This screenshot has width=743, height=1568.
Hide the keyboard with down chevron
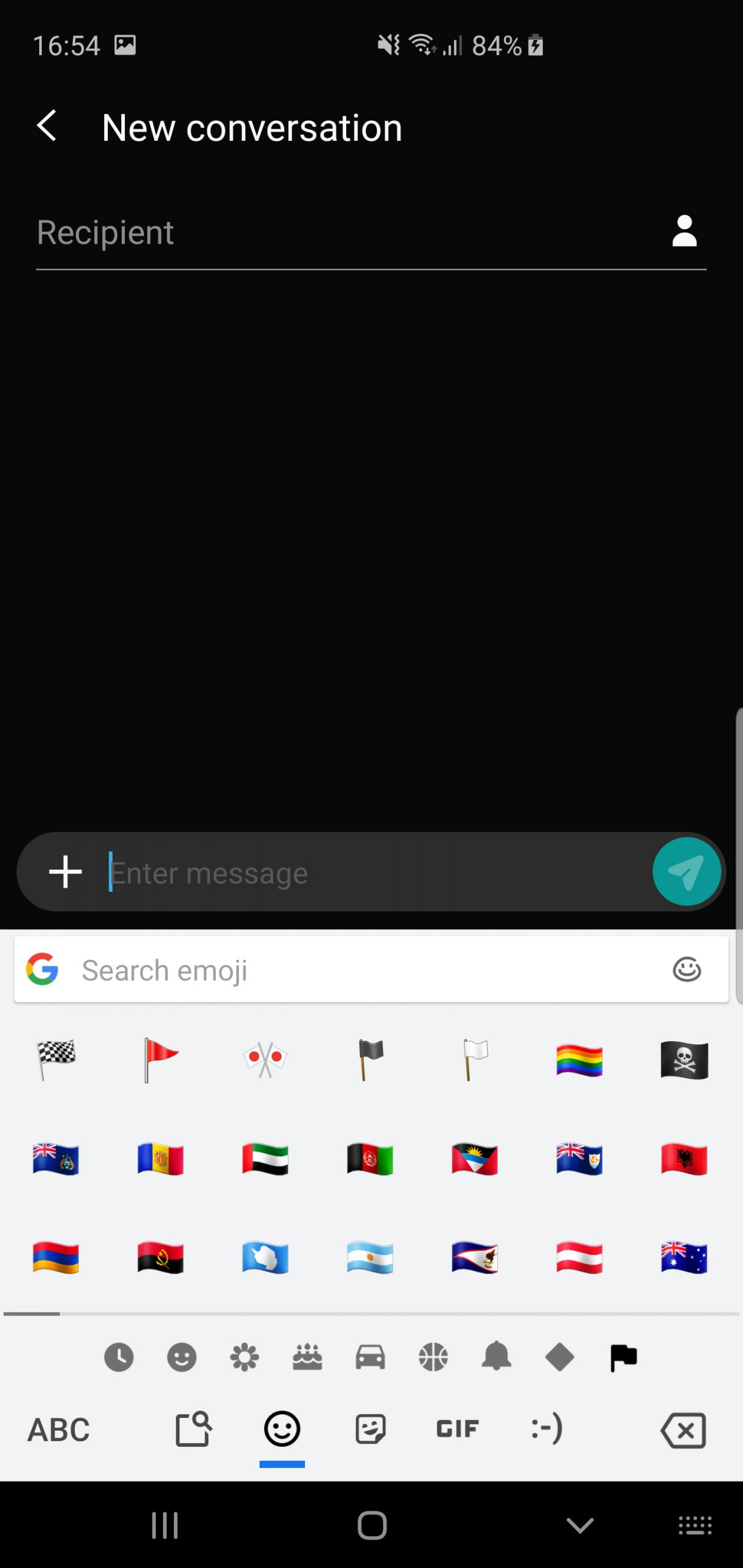(x=579, y=1525)
